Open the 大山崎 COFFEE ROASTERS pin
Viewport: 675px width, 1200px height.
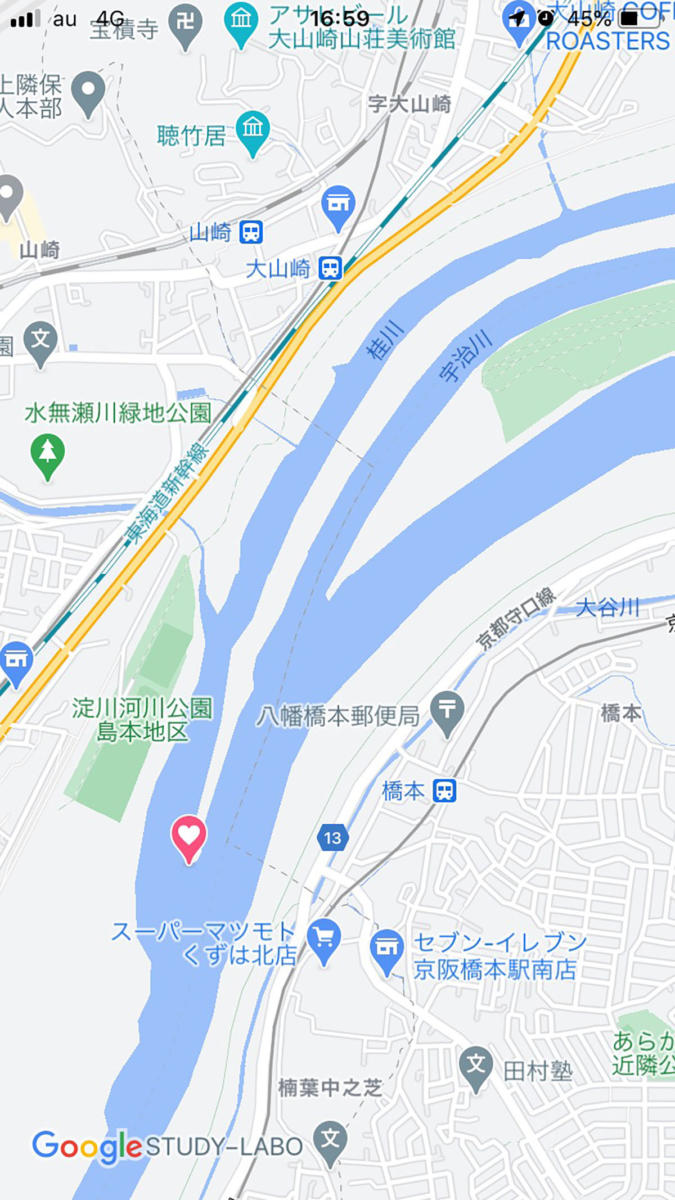519,22
